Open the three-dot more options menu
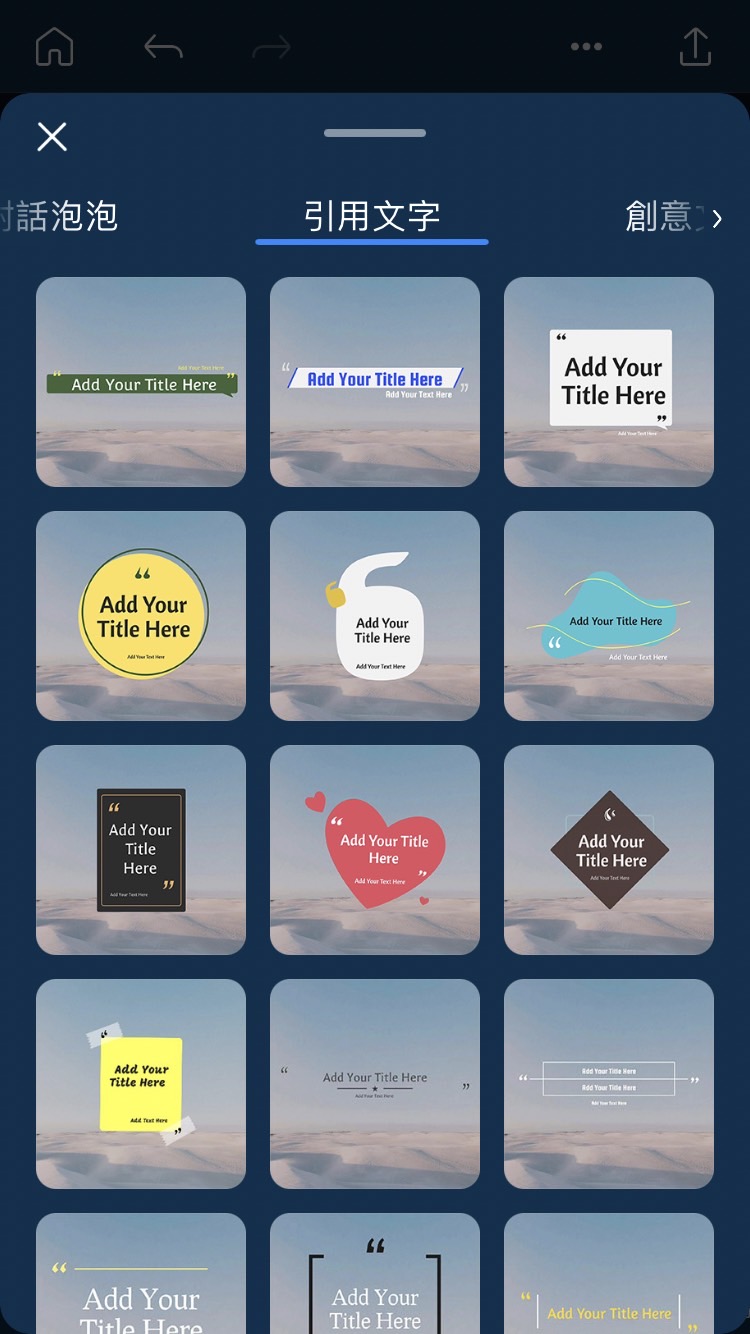The image size is (750, 1334). pyautogui.click(x=586, y=47)
